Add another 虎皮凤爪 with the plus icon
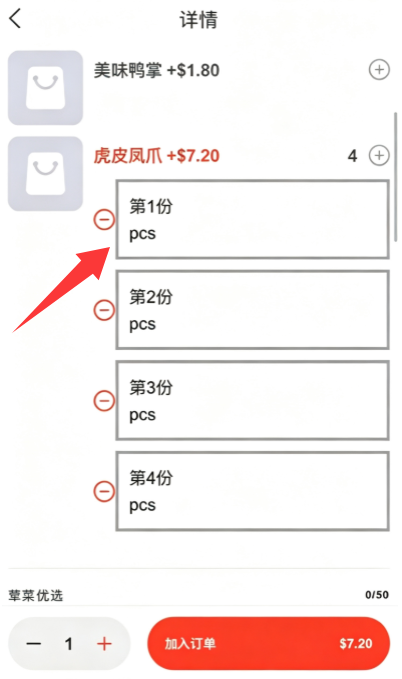This screenshot has height=679, width=402. (379, 155)
